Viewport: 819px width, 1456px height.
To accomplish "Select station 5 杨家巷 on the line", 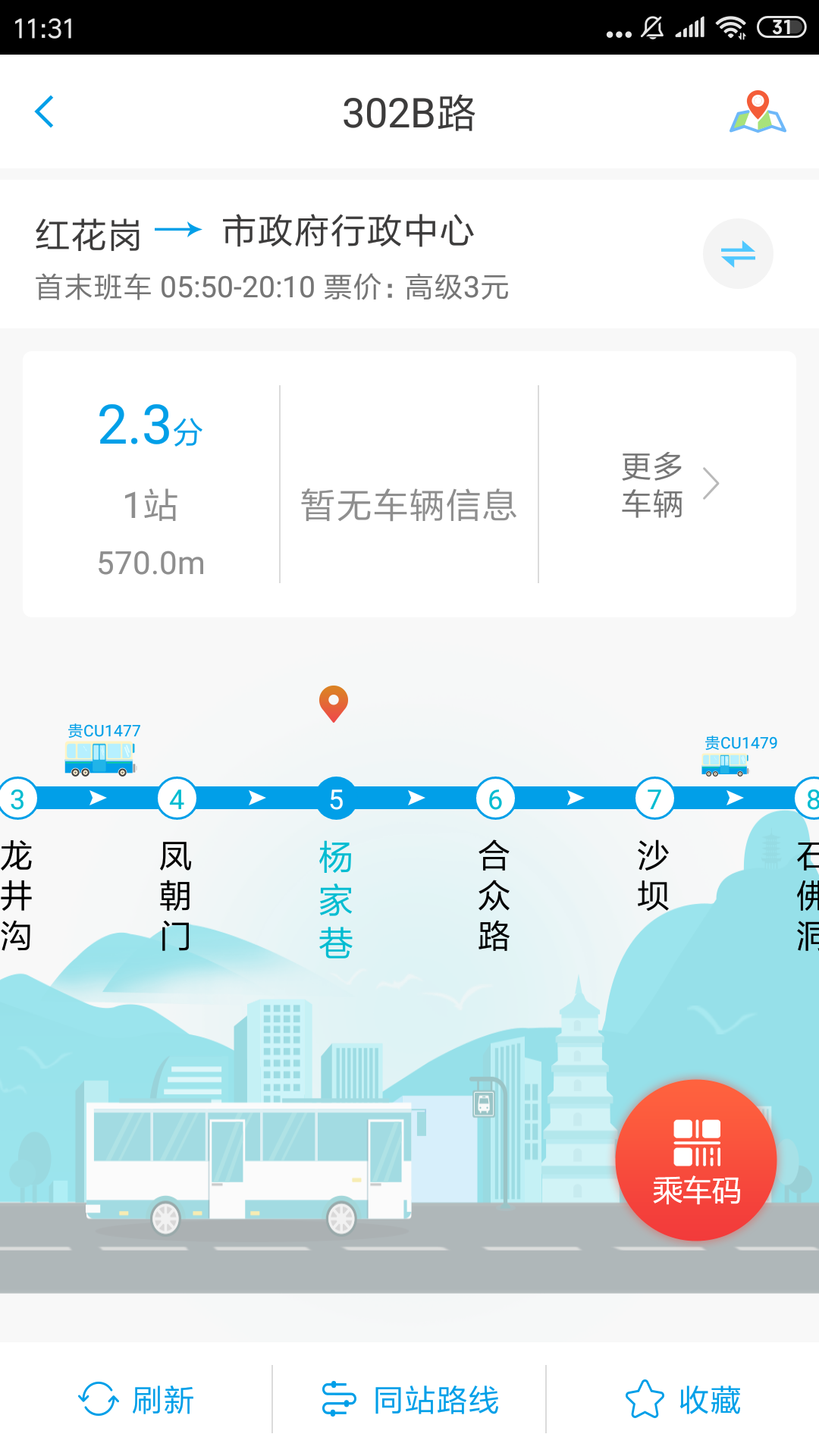I will click(336, 798).
